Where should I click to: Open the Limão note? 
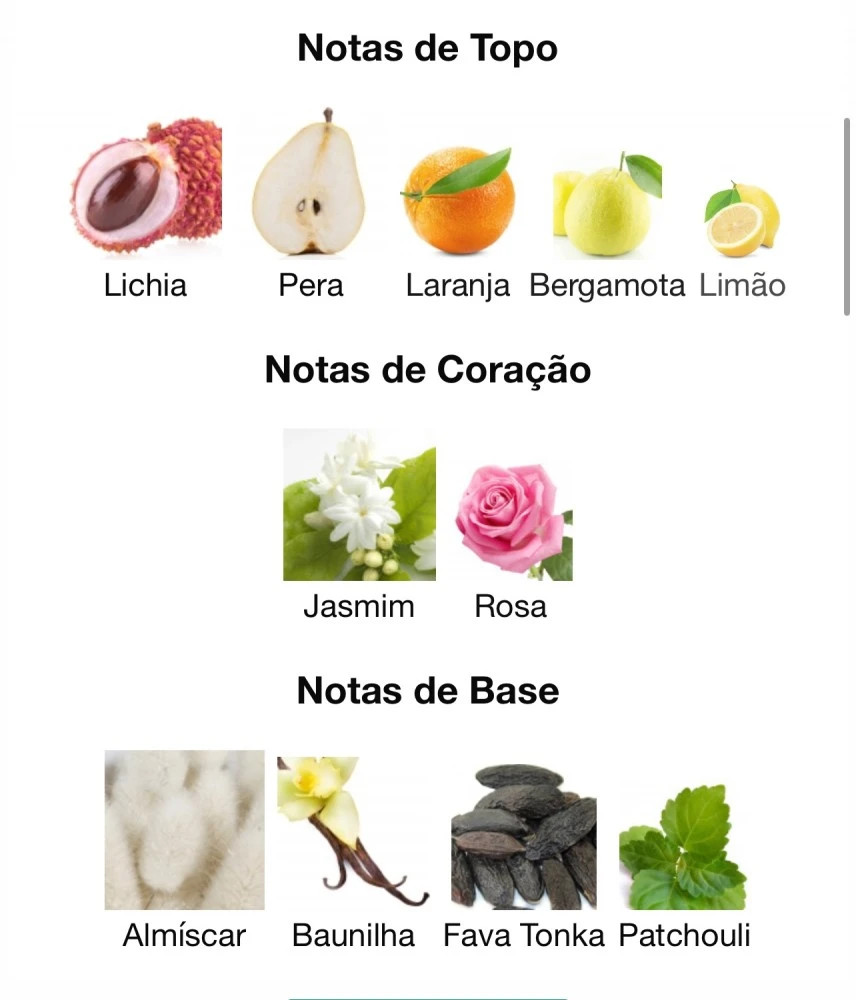[x=742, y=218]
